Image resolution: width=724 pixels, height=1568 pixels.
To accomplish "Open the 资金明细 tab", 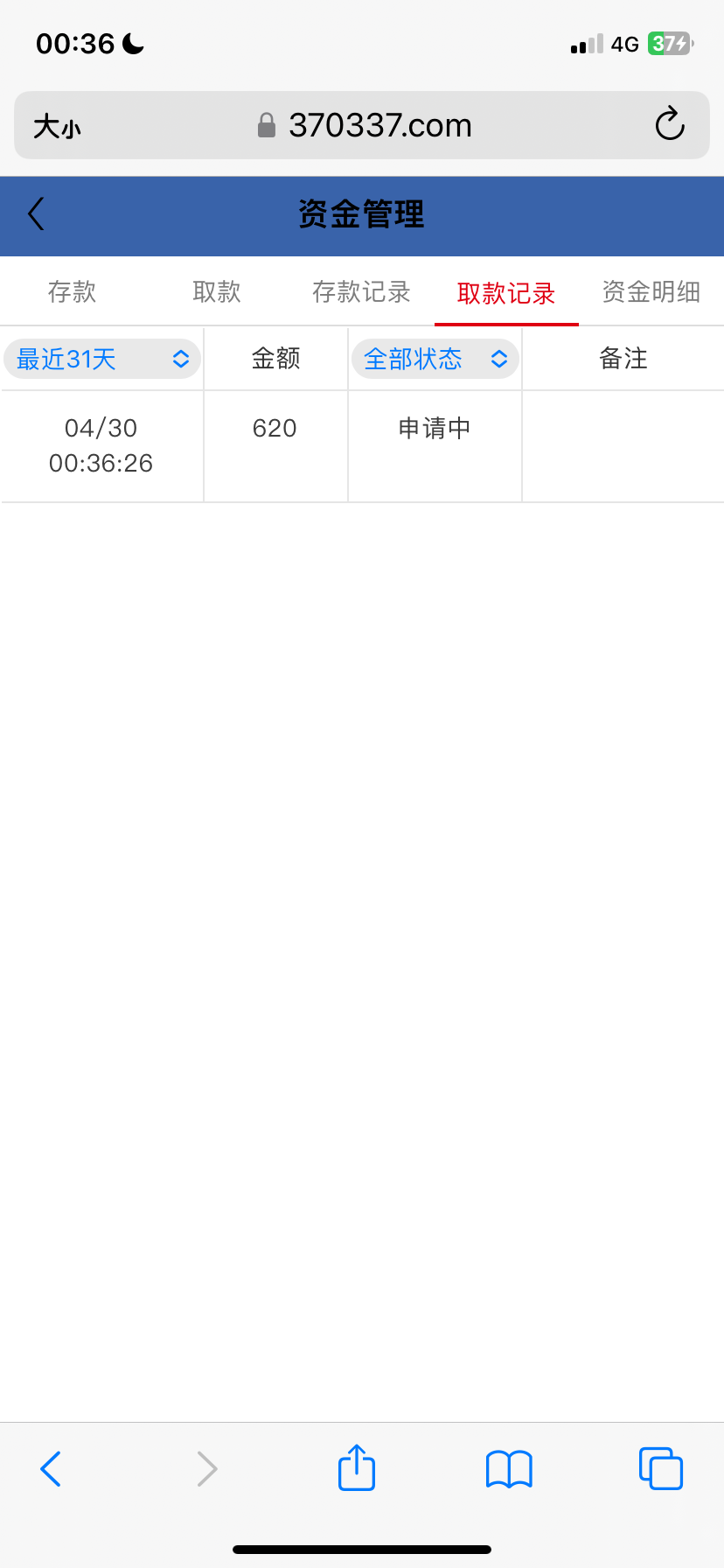I will click(x=651, y=292).
